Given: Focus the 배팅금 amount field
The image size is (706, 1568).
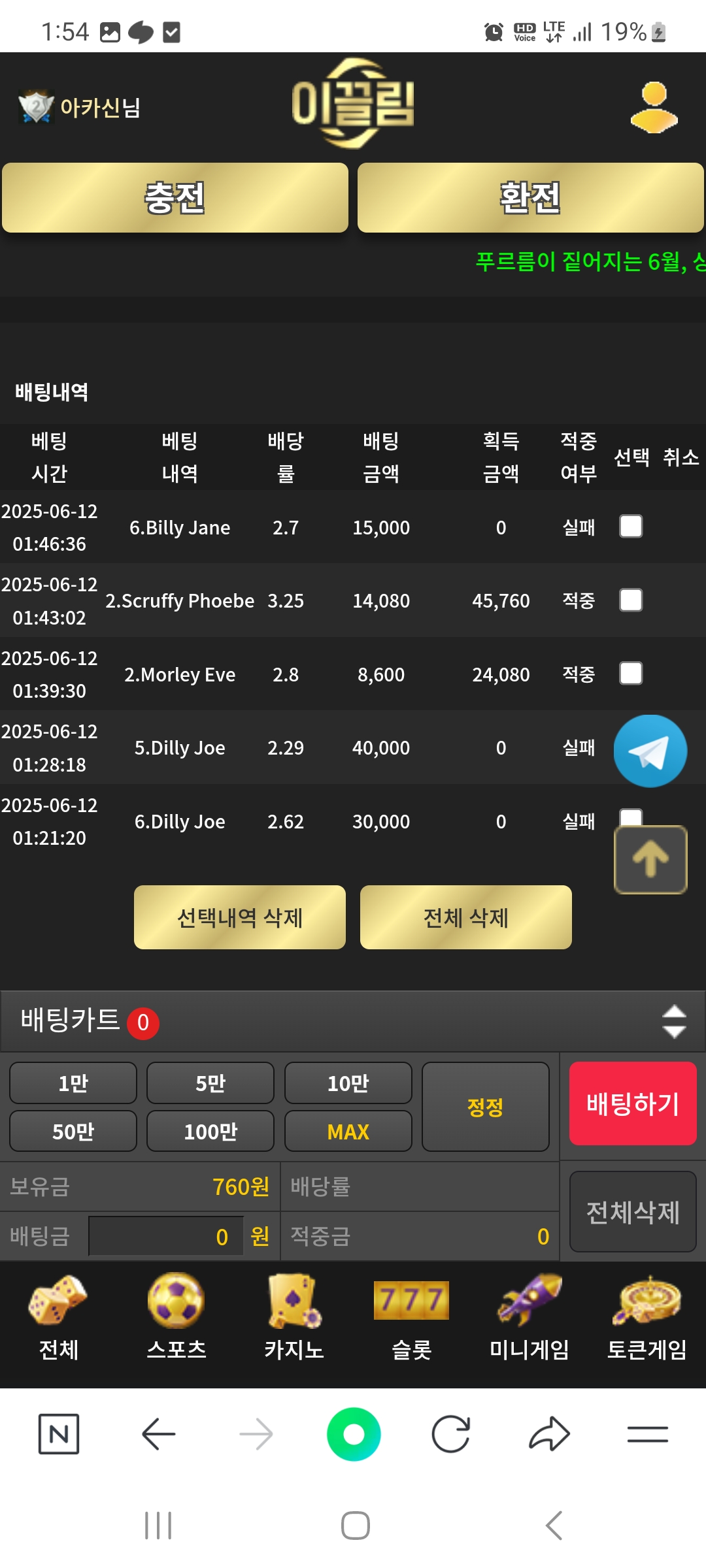Looking at the screenshot, I should [166, 1236].
